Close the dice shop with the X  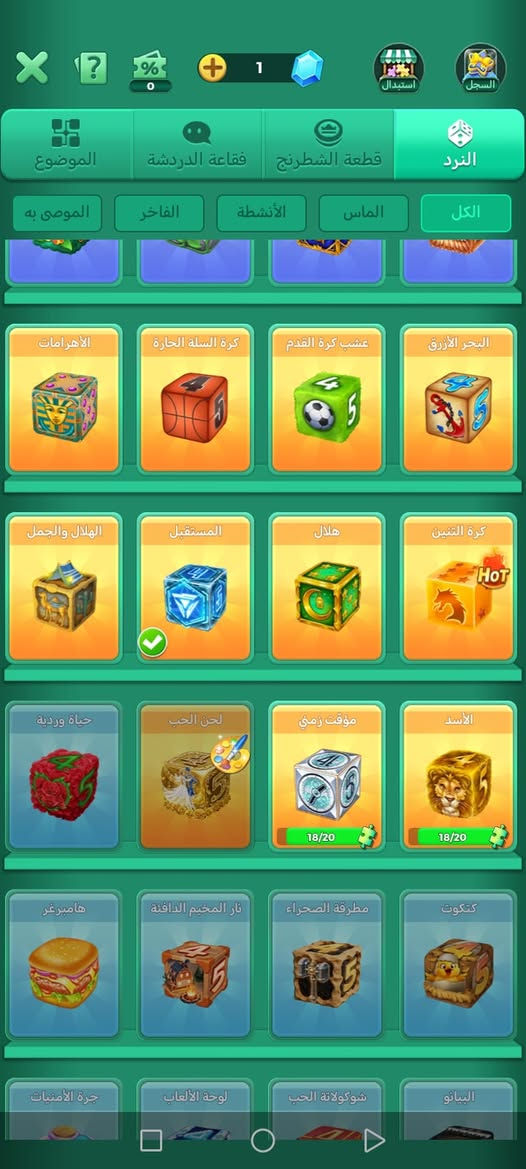(31, 69)
